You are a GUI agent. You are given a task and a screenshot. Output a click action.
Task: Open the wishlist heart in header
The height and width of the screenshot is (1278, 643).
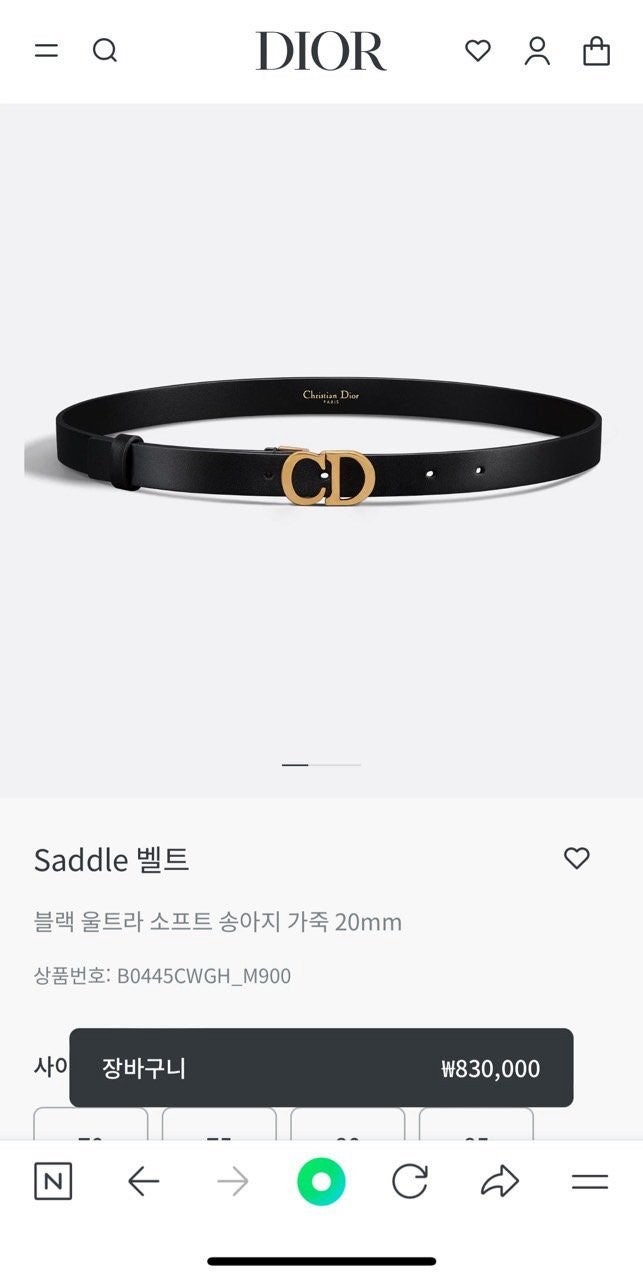pyautogui.click(x=478, y=51)
